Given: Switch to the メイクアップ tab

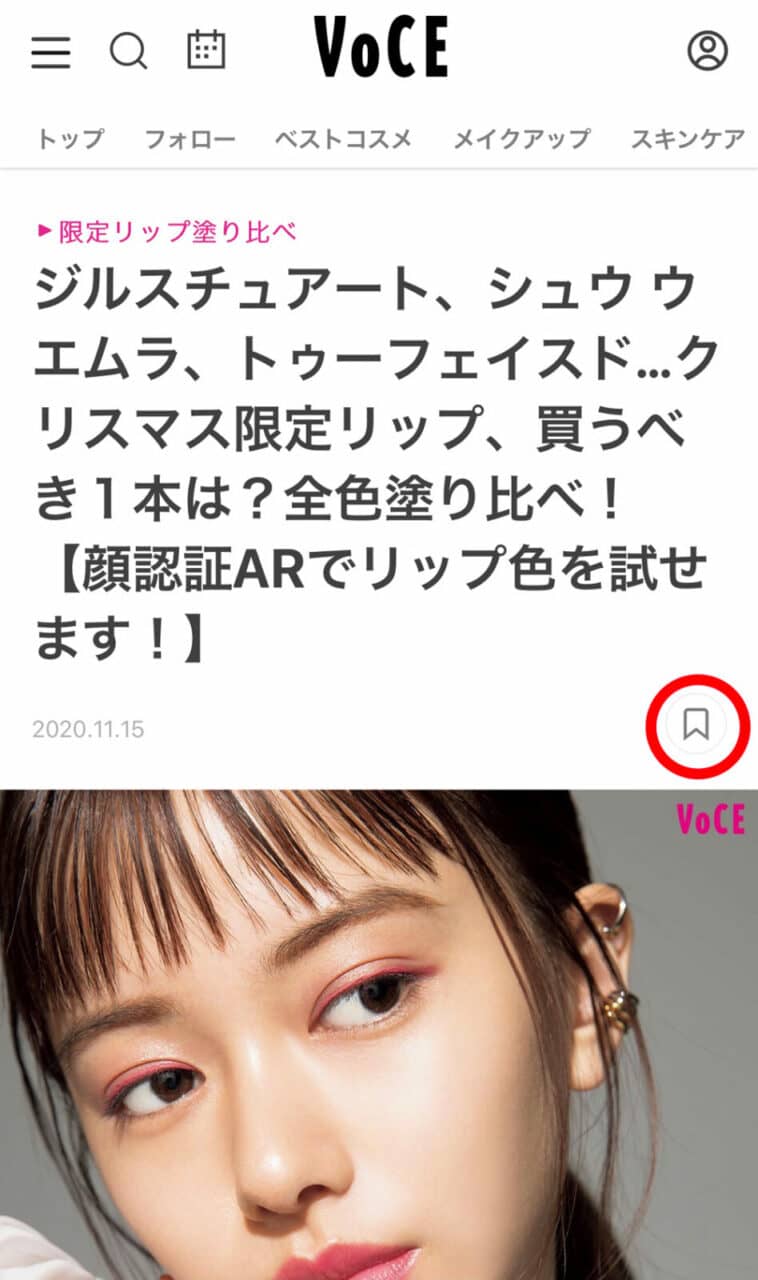Looking at the screenshot, I should pos(521,139).
